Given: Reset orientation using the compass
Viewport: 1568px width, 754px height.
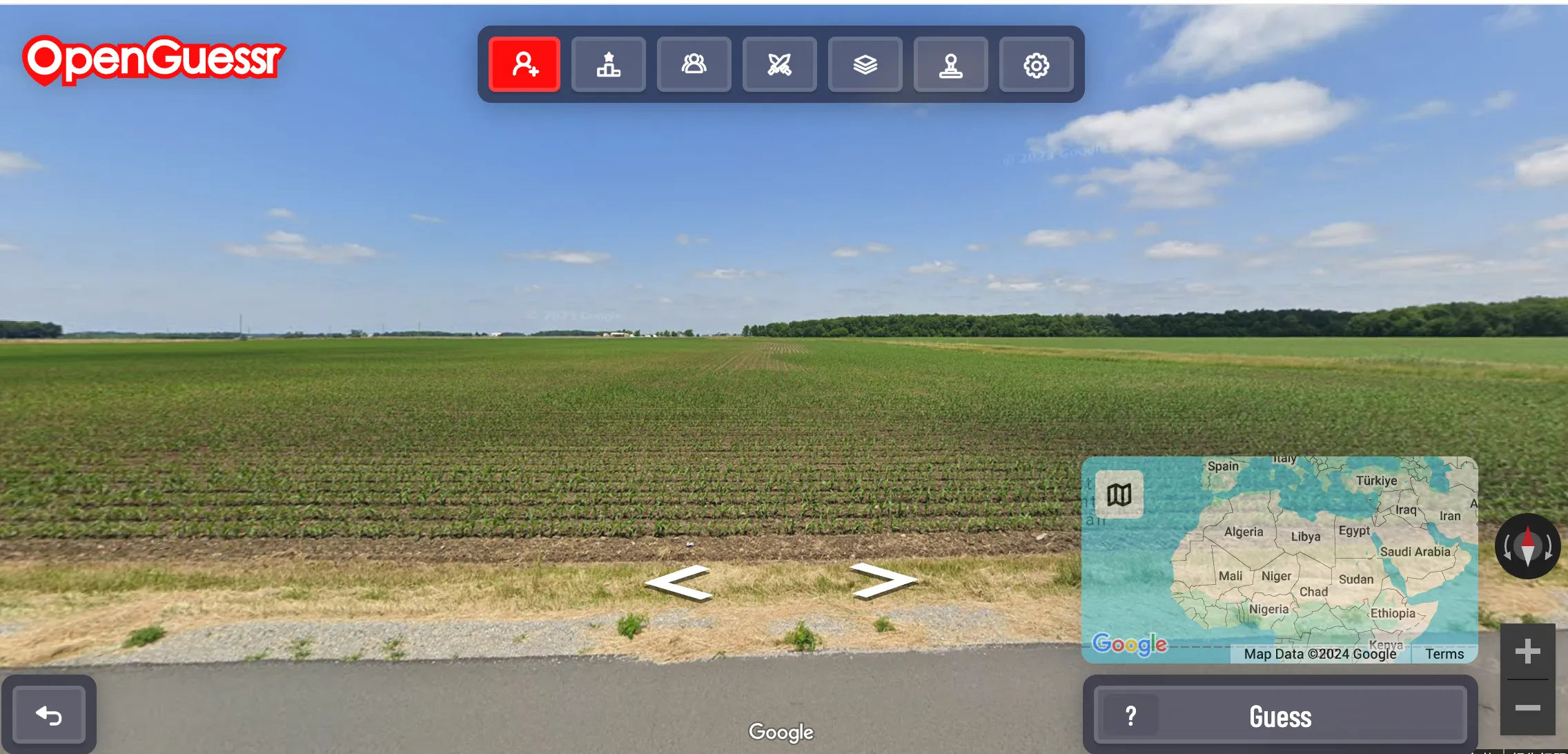Looking at the screenshot, I should click(1527, 545).
